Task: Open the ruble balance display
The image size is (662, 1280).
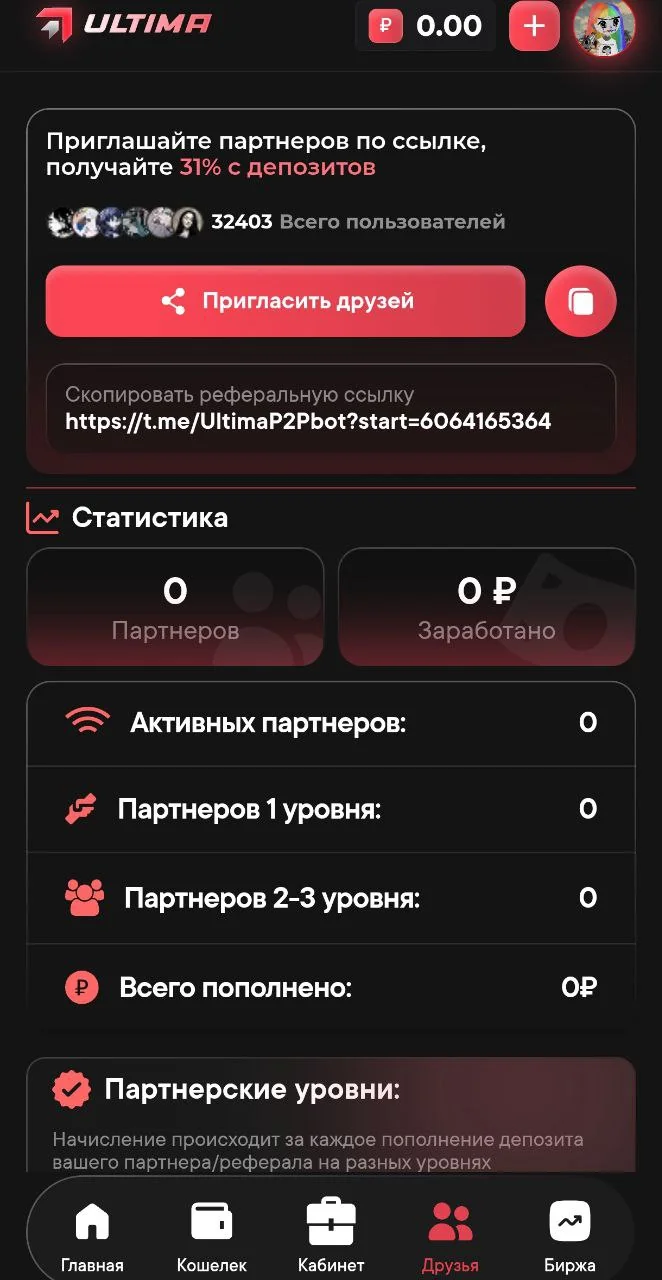Action: 426,26
